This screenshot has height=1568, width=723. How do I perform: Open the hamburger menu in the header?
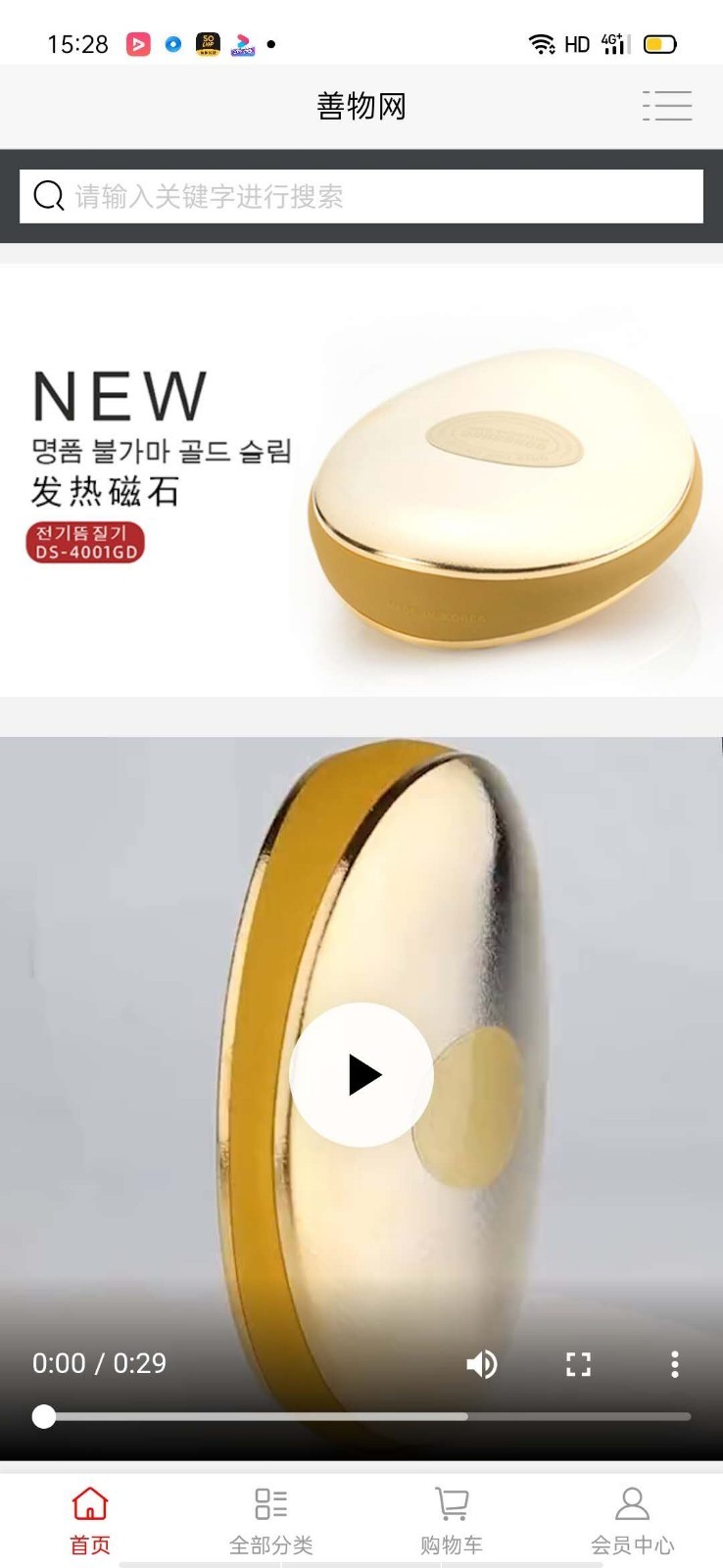[667, 106]
